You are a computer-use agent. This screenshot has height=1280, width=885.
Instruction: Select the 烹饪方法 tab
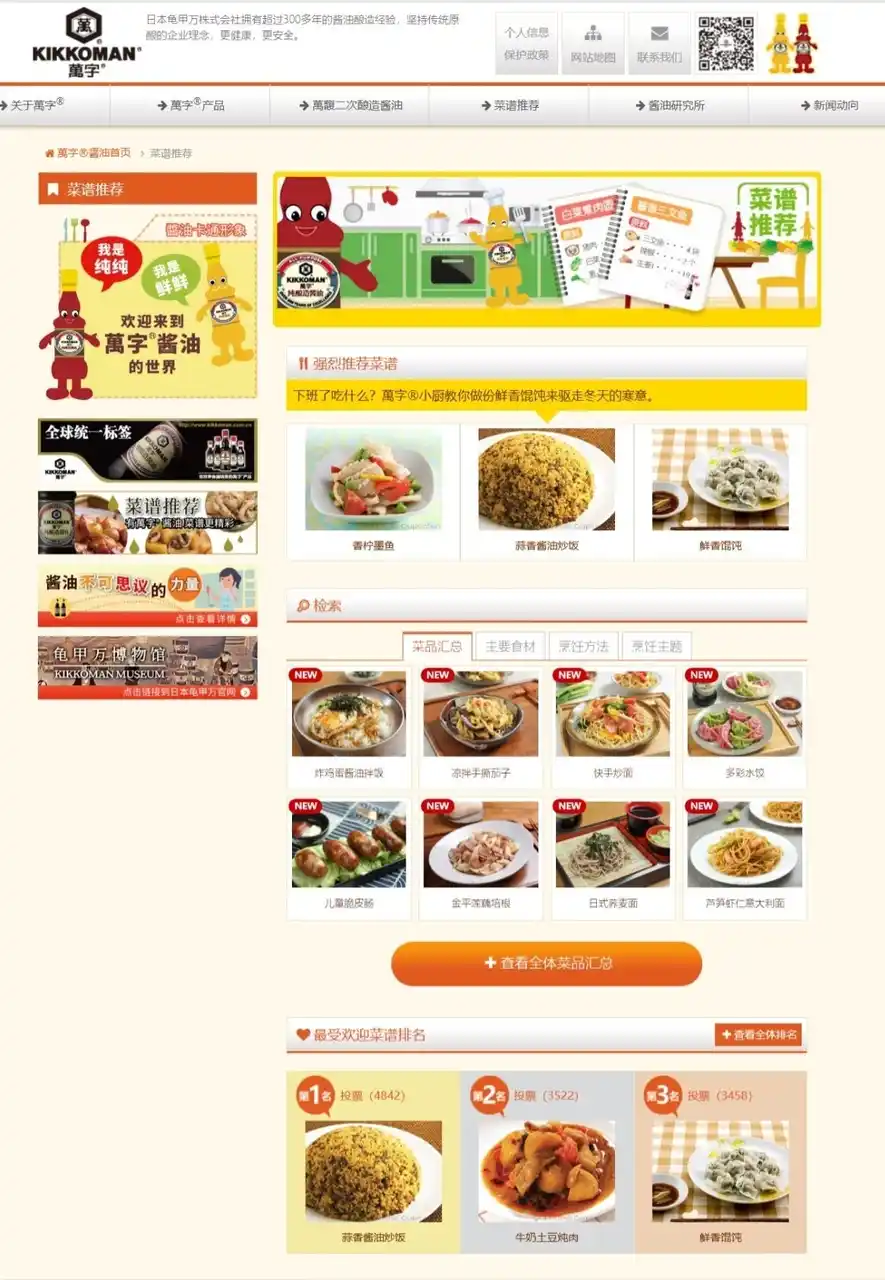(x=583, y=646)
